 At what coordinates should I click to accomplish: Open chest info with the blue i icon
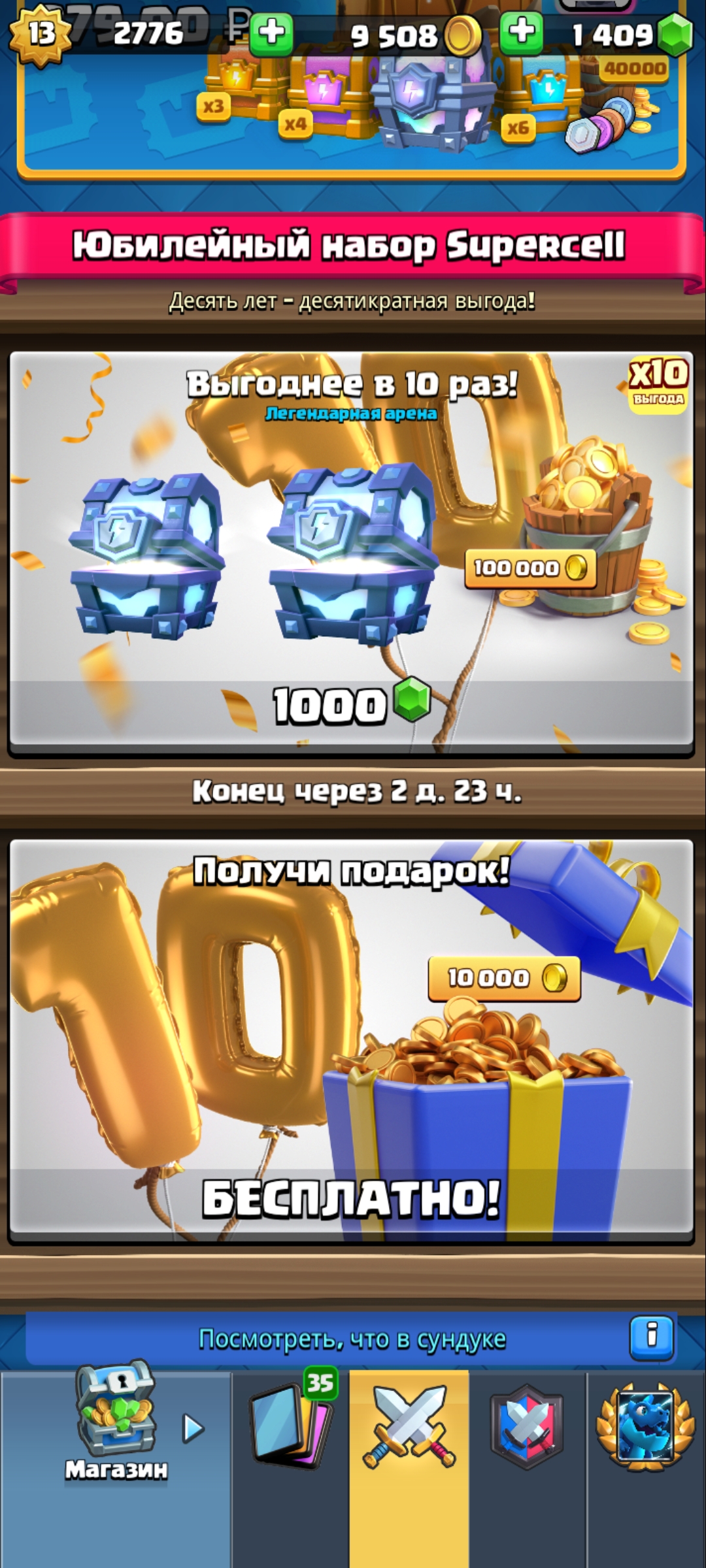point(652,1339)
